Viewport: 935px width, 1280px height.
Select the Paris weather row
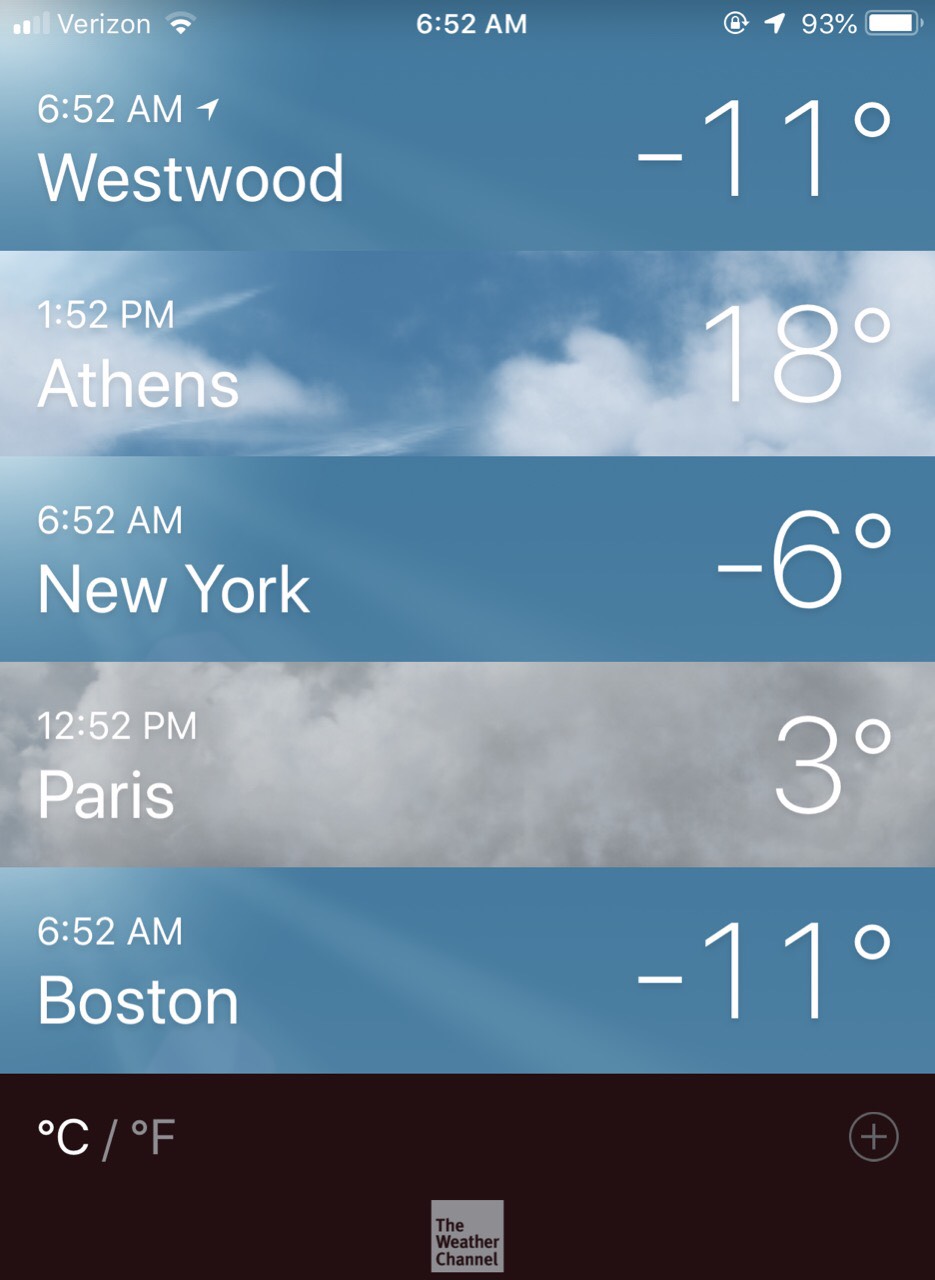467,765
